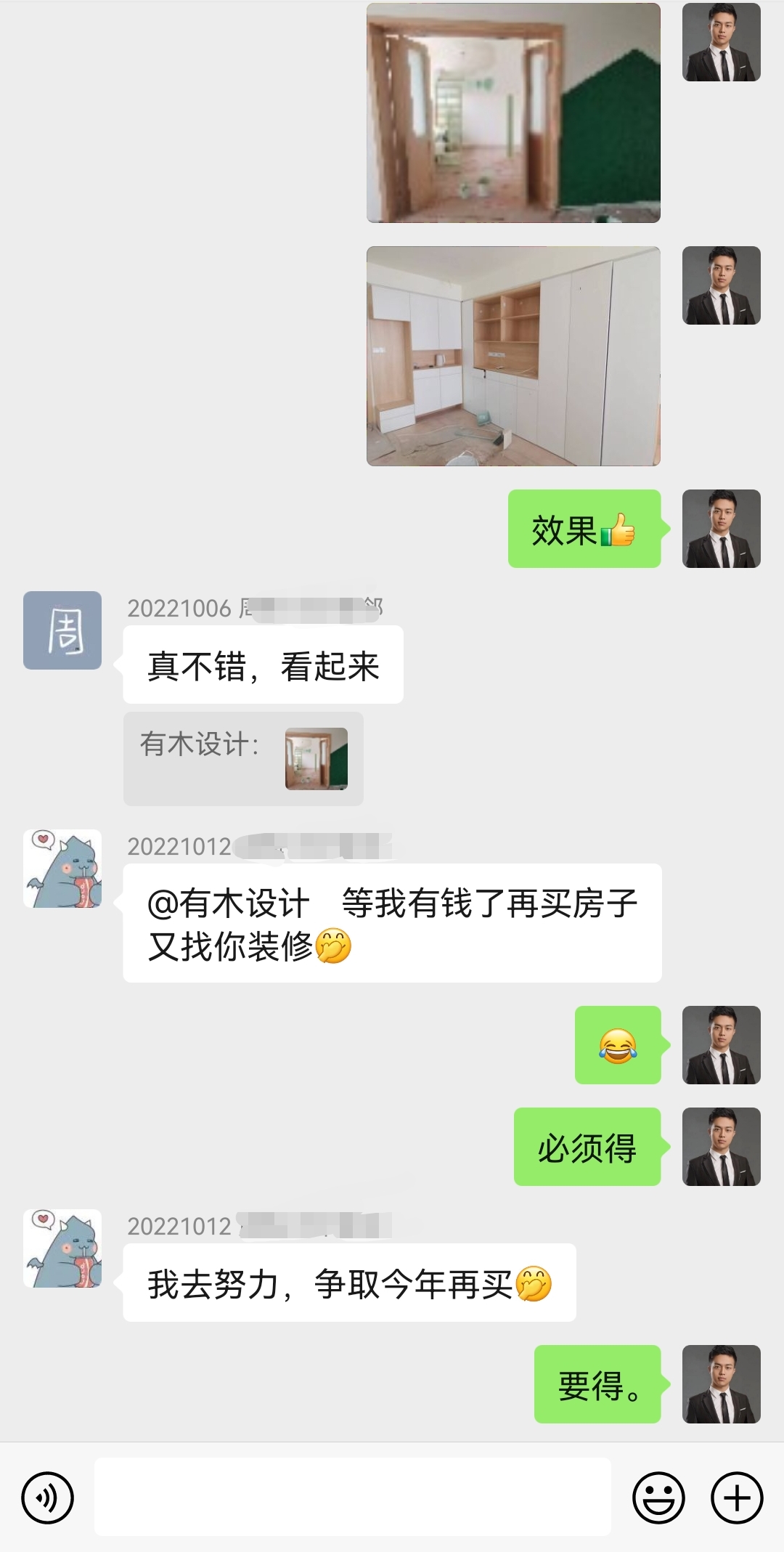The width and height of the screenshot is (784, 1552).
Task: Switch to voice message input
Action: (x=48, y=1498)
